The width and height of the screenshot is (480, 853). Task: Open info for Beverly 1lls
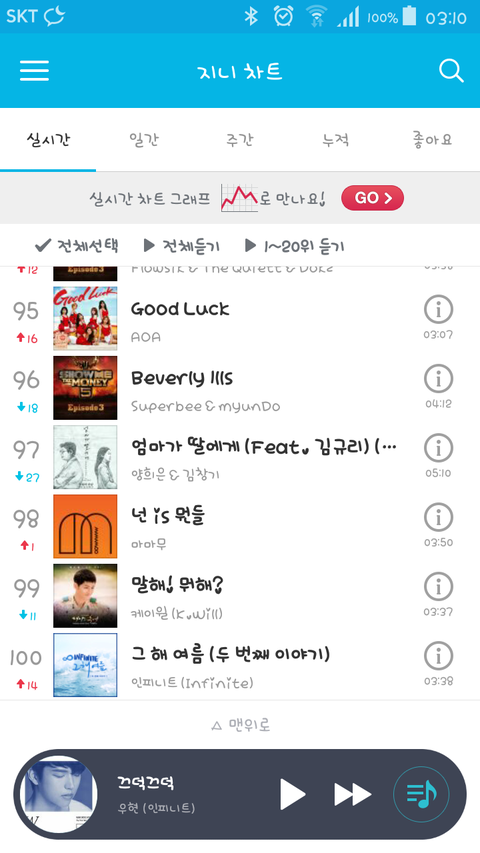[x=438, y=378]
